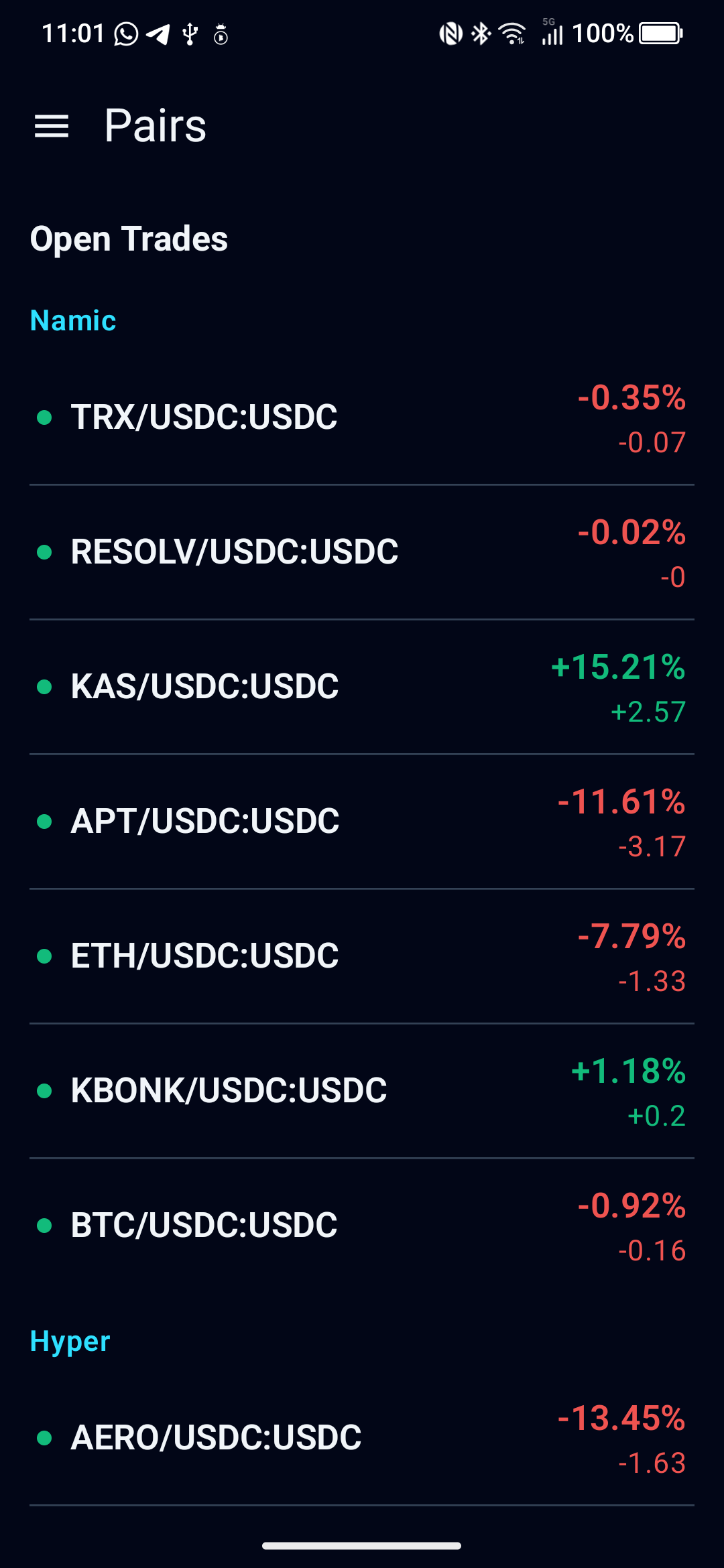Click the Pairs page title

pyautogui.click(x=155, y=125)
